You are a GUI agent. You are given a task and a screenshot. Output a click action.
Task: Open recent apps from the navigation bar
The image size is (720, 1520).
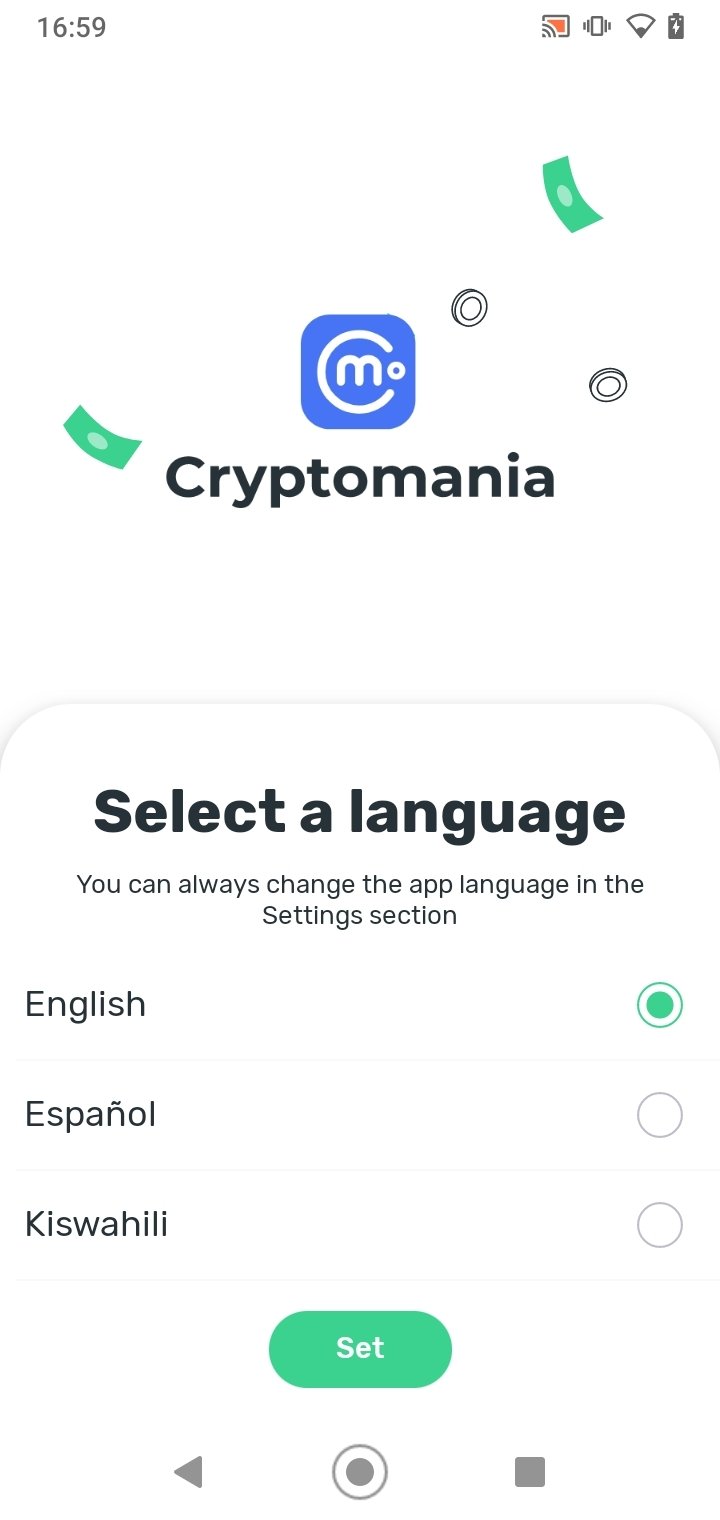point(529,1472)
